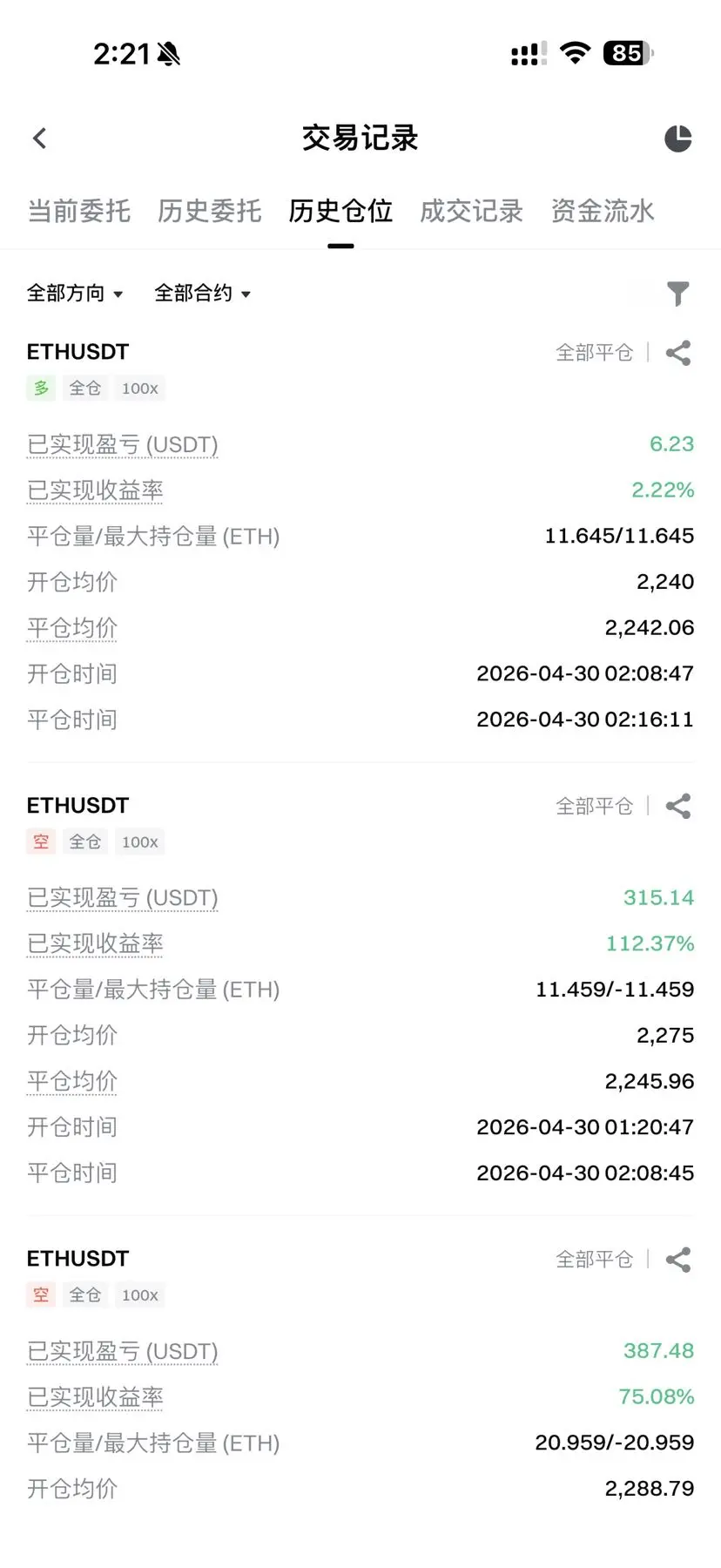
Task: Share the ETHUSDT long position with 6.23 profit
Action: pos(677,353)
